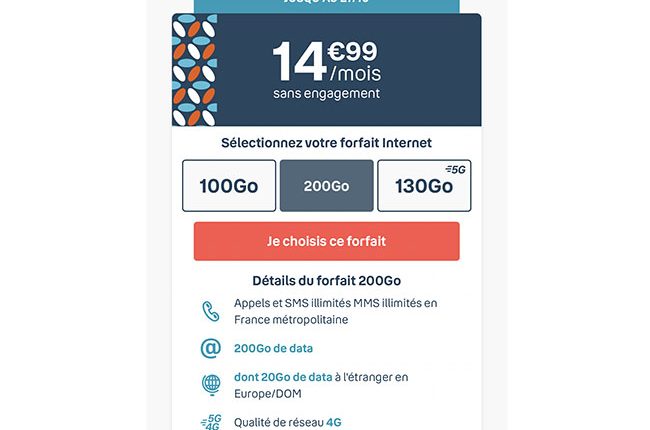The width and height of the screenshot is (650, 430).
Task: Tap Je choisis ce forfait button
Action: click(x=327, y=241)
